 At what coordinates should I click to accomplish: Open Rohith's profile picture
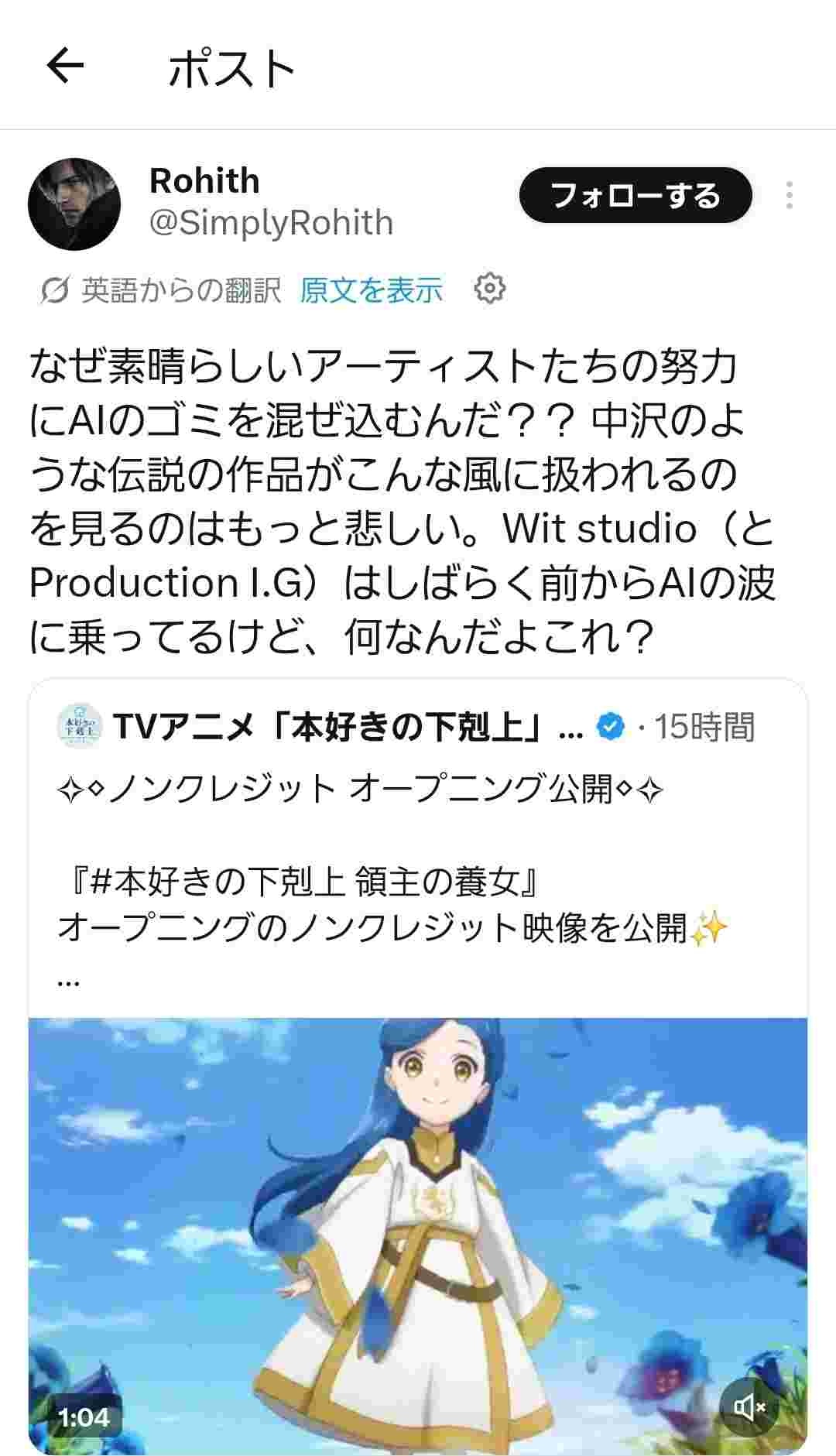pyautogui.click(x=74, y=204)
